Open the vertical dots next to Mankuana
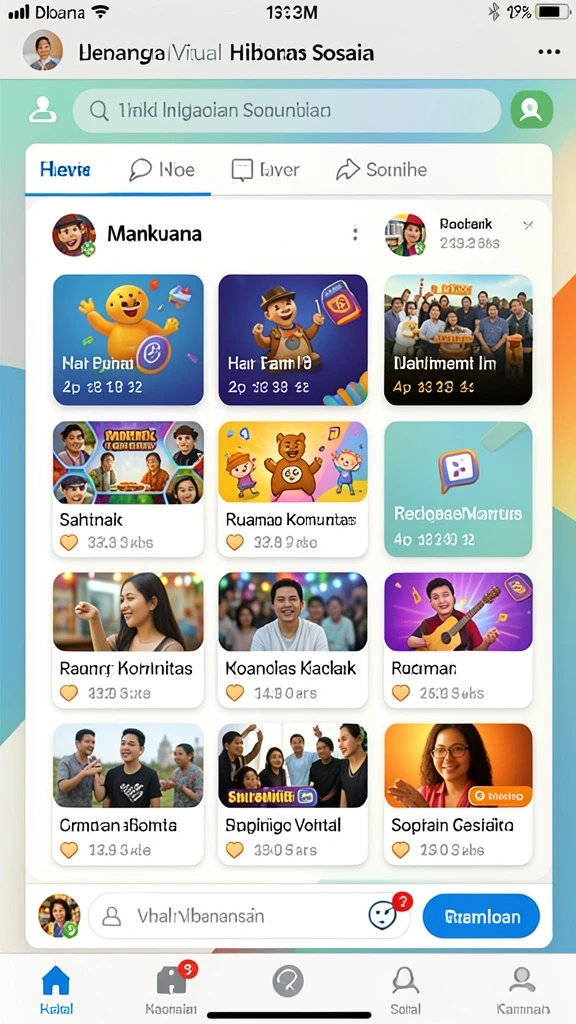576x1024 pixels. (355, 234)
